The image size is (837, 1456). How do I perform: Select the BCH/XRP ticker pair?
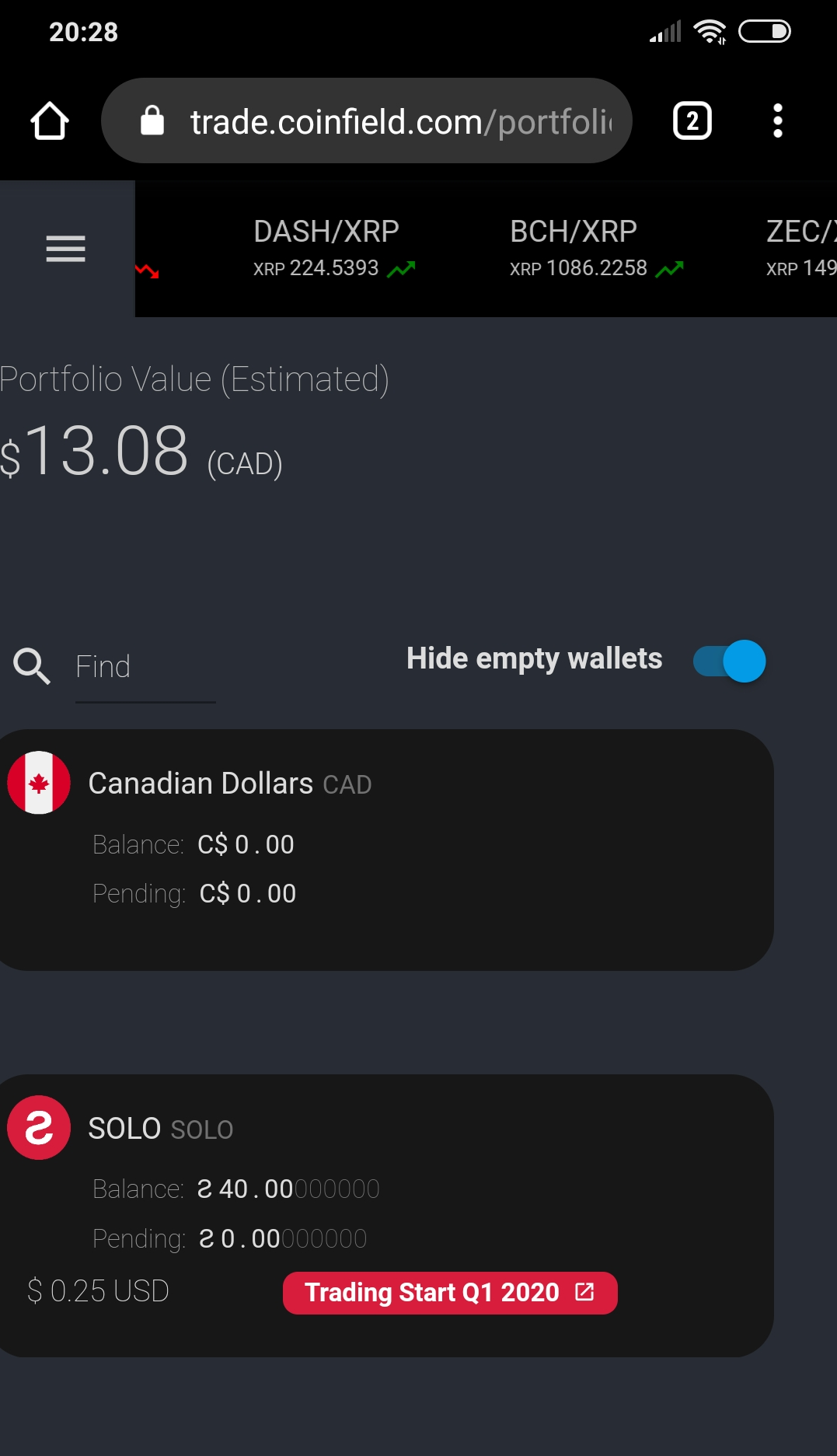pos(596,249)
